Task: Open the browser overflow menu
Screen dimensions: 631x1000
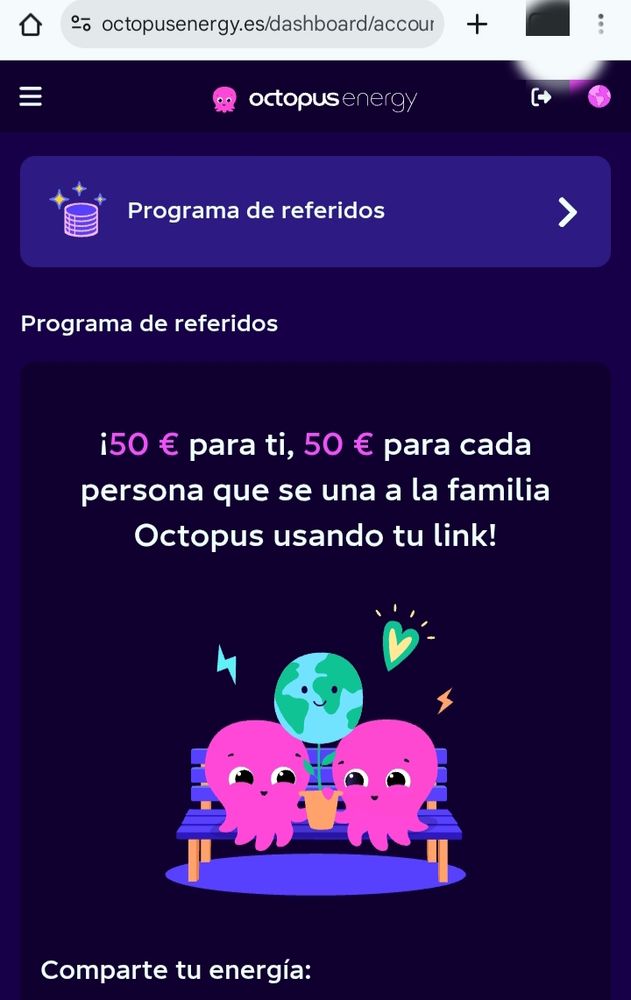Action: point(600,24)
